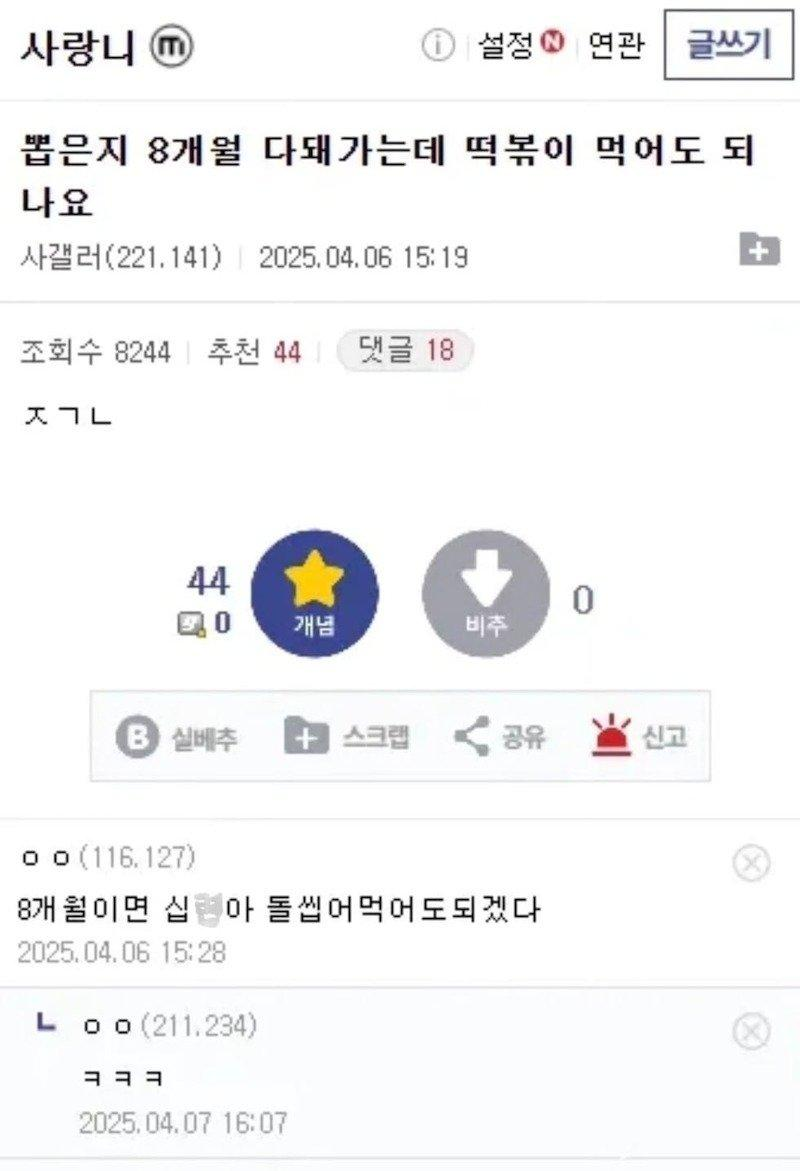The image size is (800, 1171).
Task: Tap 실베추 recommend button
Action: click(177, 738)
